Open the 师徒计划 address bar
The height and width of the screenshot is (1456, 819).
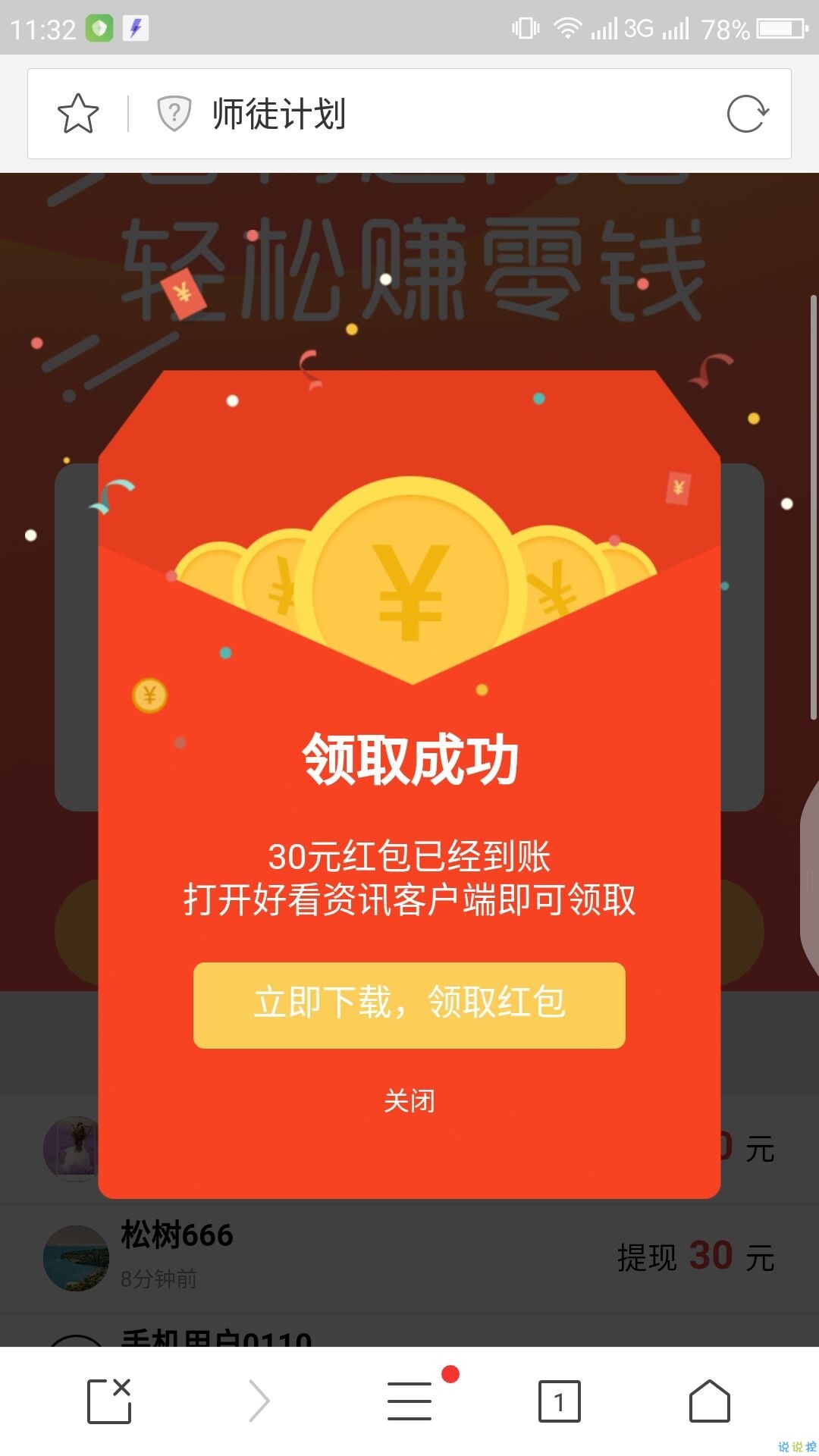[x=455, y=114]
